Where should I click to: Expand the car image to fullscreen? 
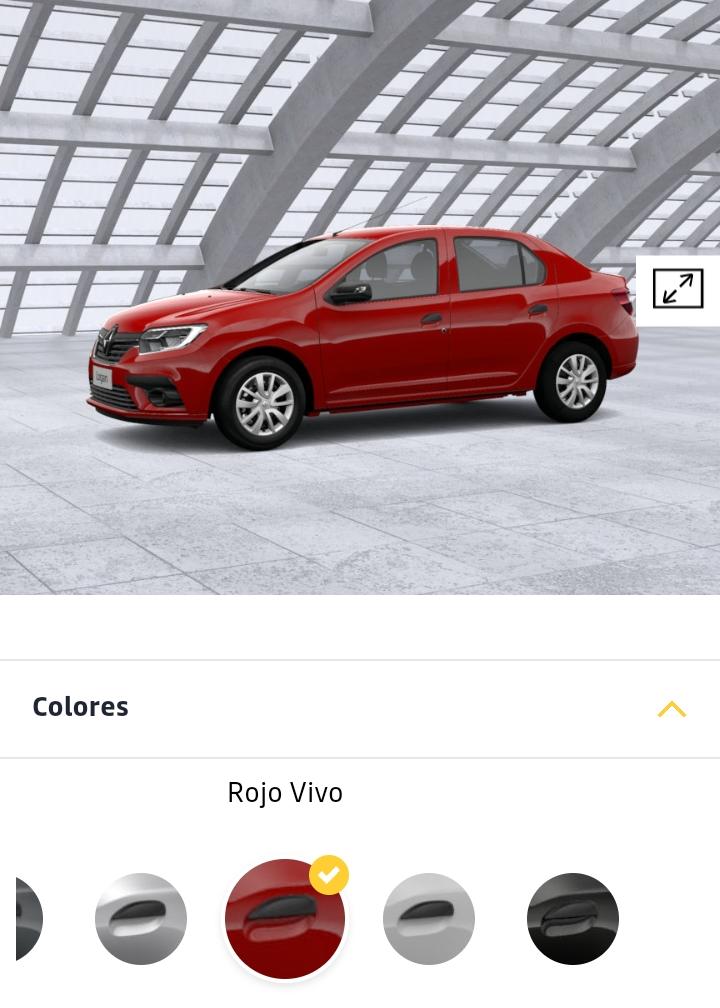point(678,289)
